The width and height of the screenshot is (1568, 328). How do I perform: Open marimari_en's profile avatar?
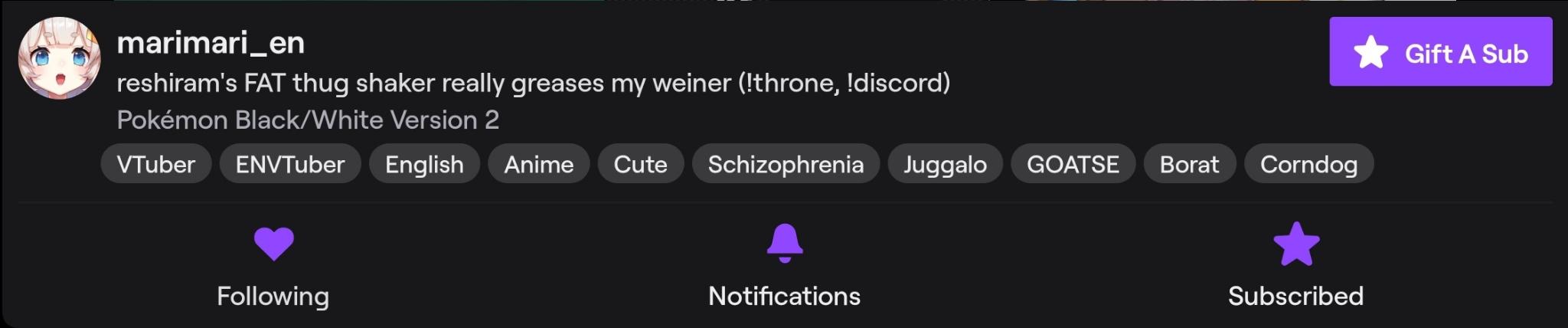(60, 59)
